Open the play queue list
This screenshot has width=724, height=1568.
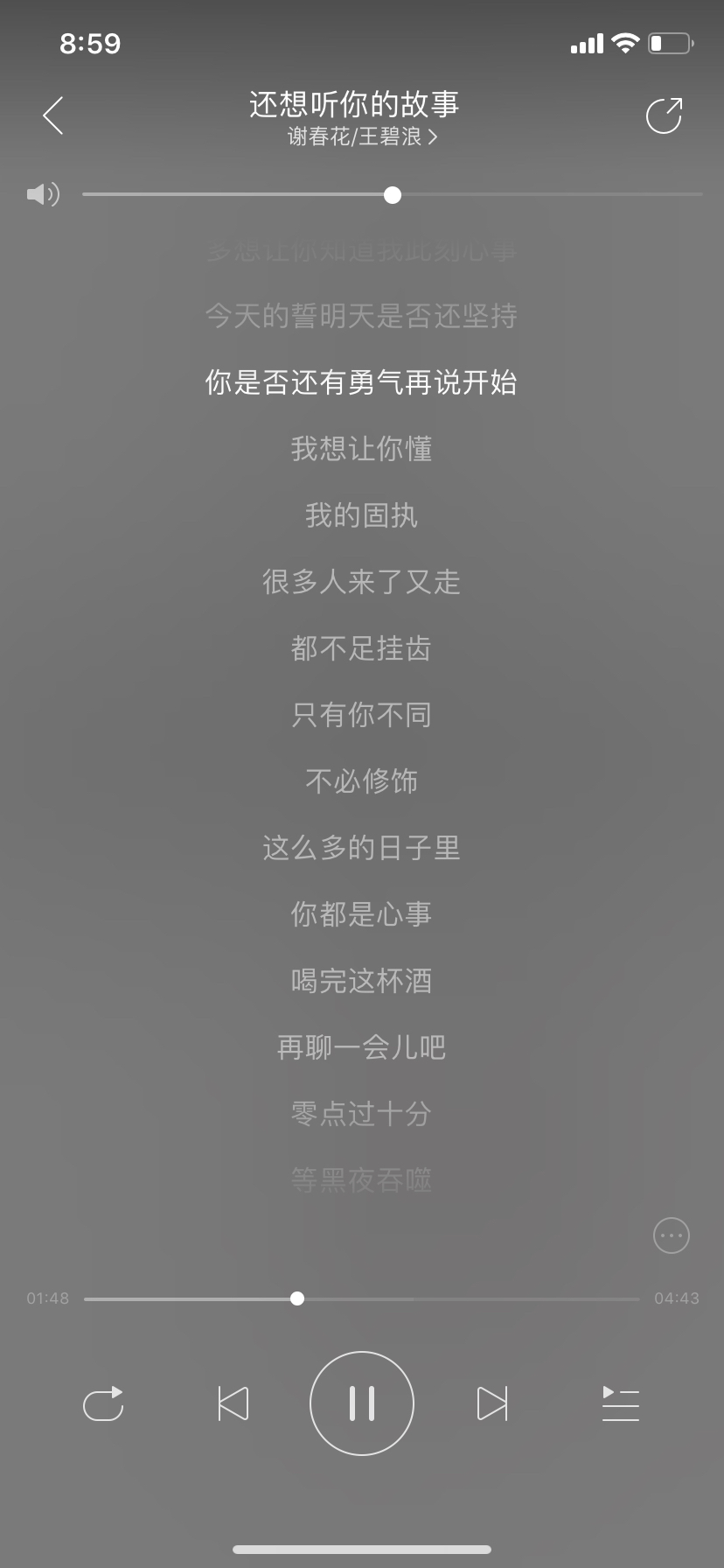point(621,1403)
